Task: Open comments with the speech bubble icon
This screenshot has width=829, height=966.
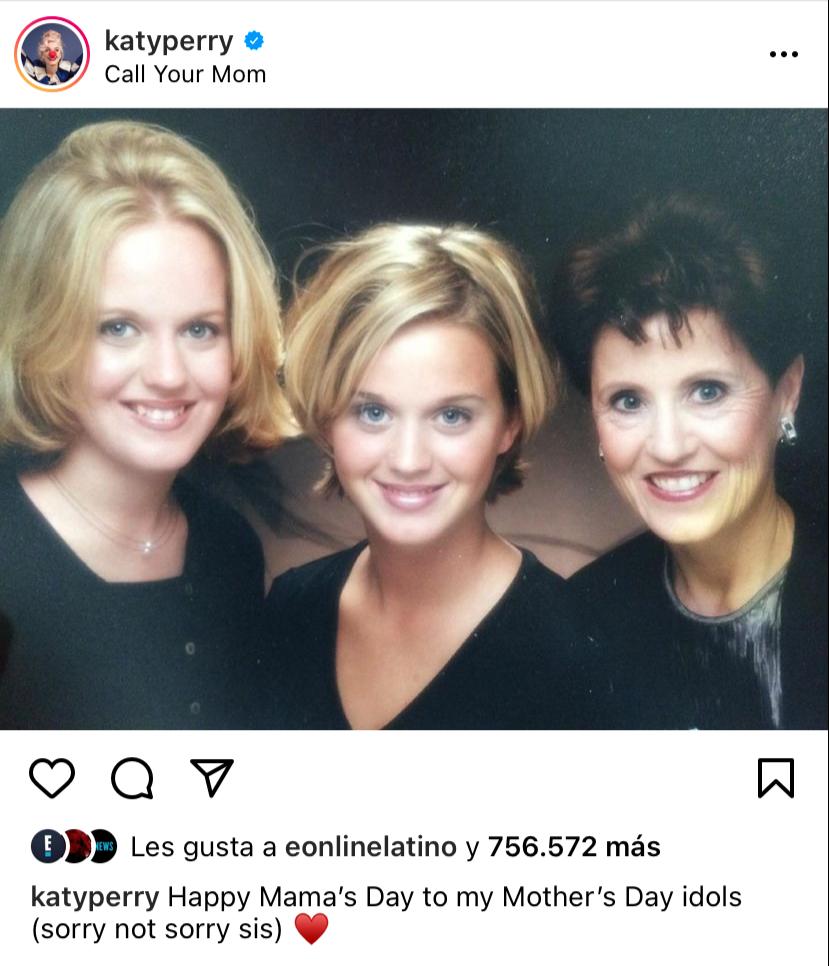Action: 132,778
